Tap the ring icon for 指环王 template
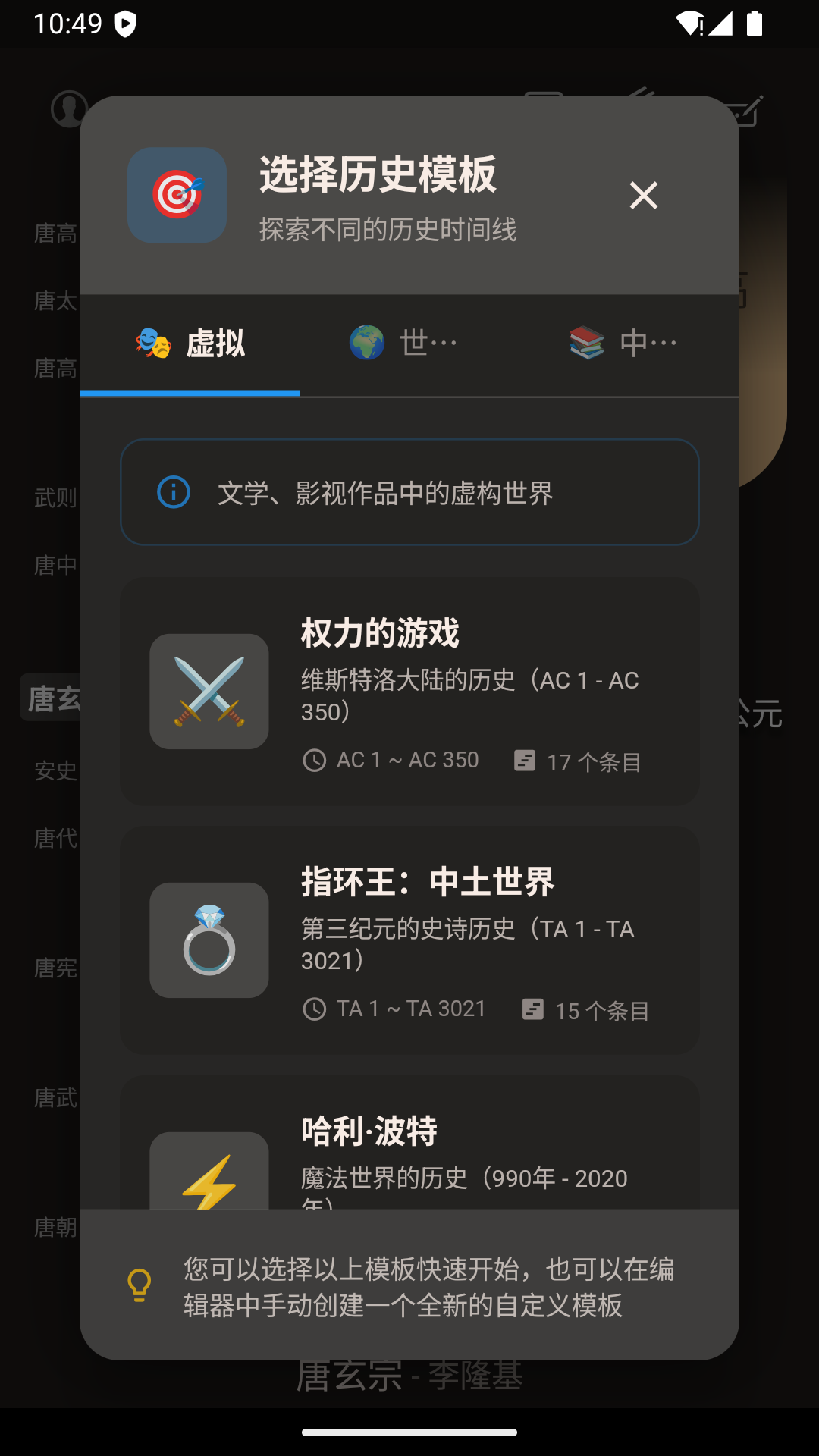This screenshot has width=819, height=1456. click(209, 940)
